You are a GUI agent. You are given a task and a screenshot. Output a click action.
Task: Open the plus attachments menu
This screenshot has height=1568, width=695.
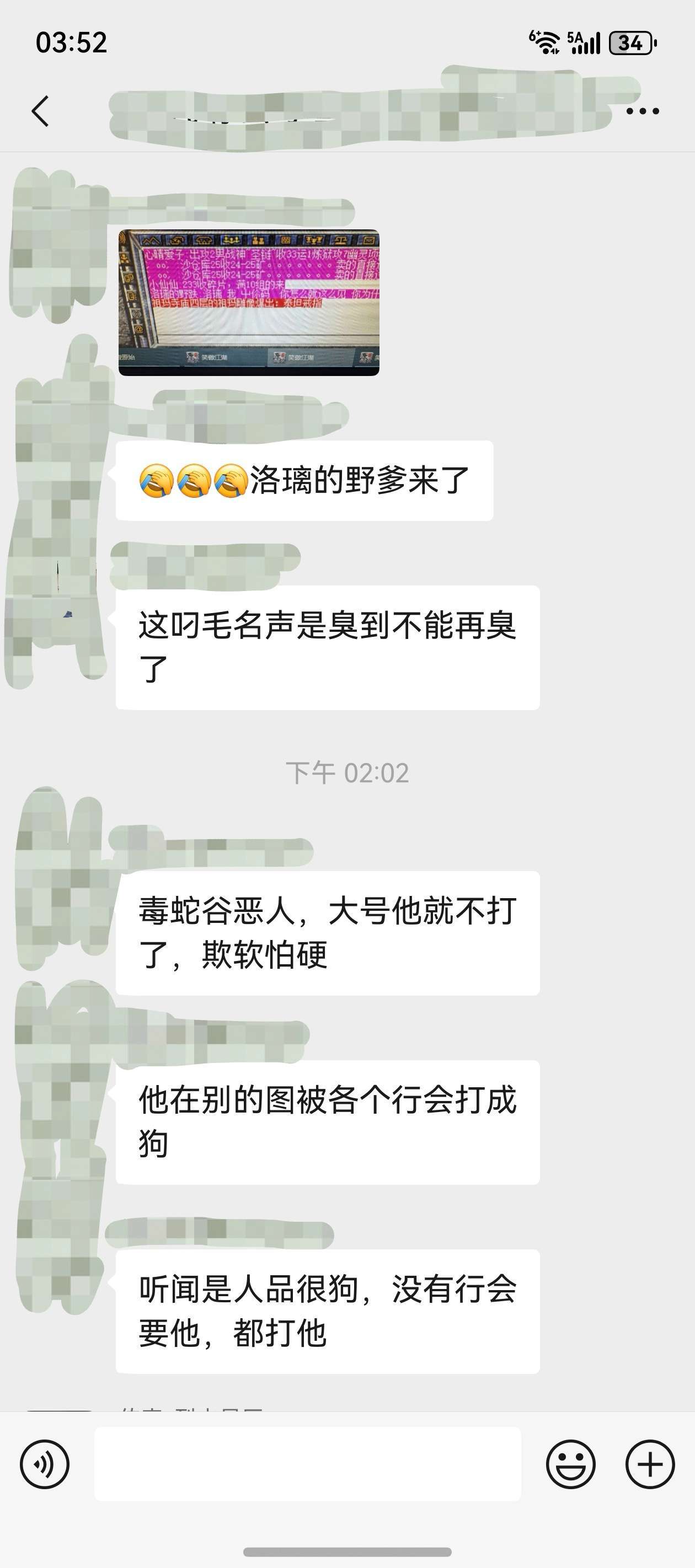pos(649,1464)
